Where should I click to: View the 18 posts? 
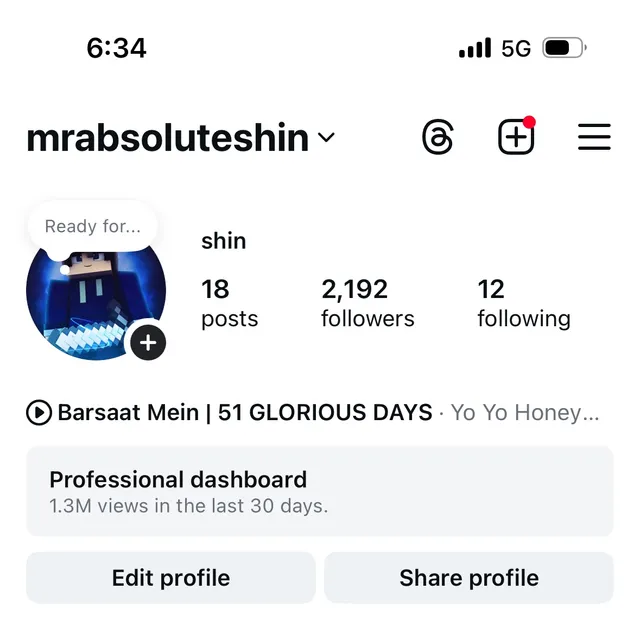229,303
